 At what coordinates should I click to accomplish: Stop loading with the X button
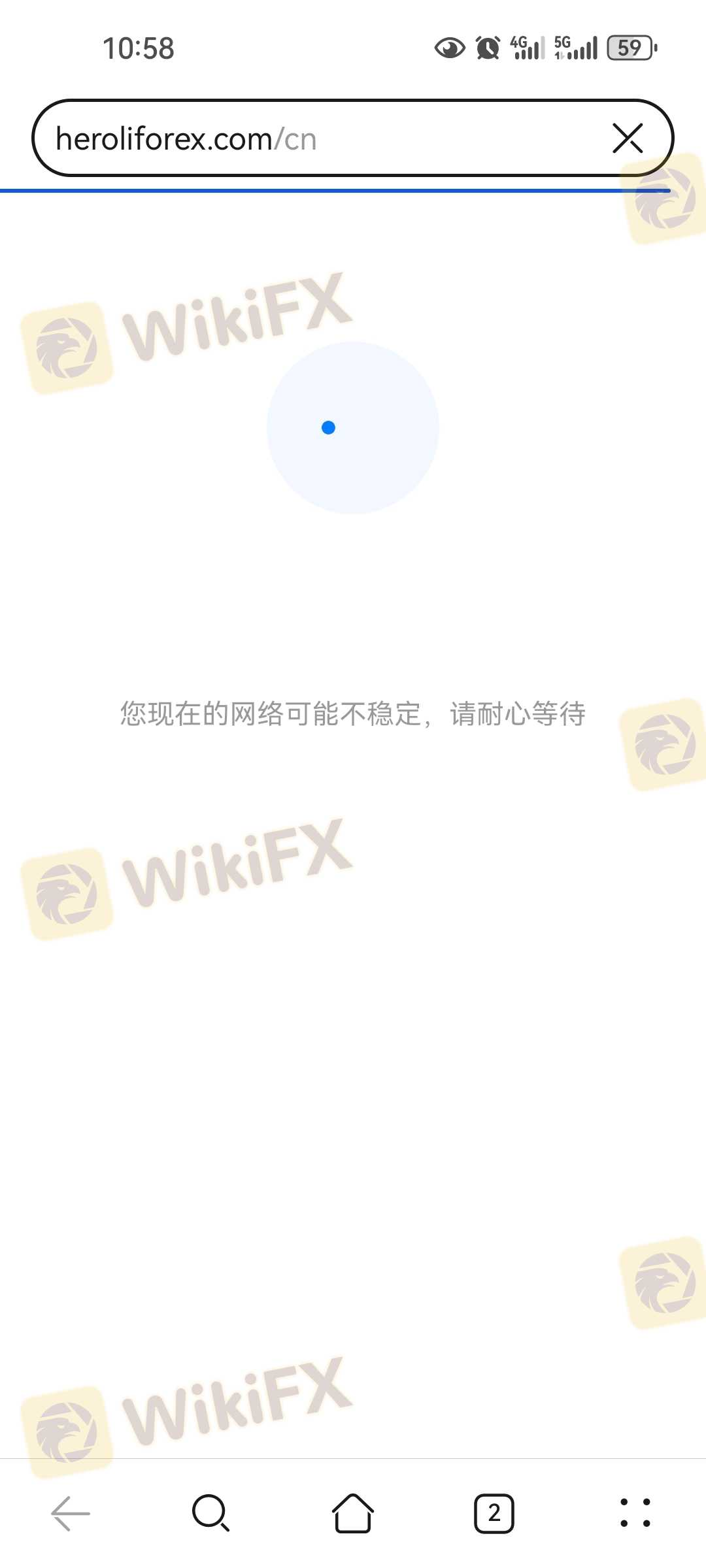(x=628, y=139)
